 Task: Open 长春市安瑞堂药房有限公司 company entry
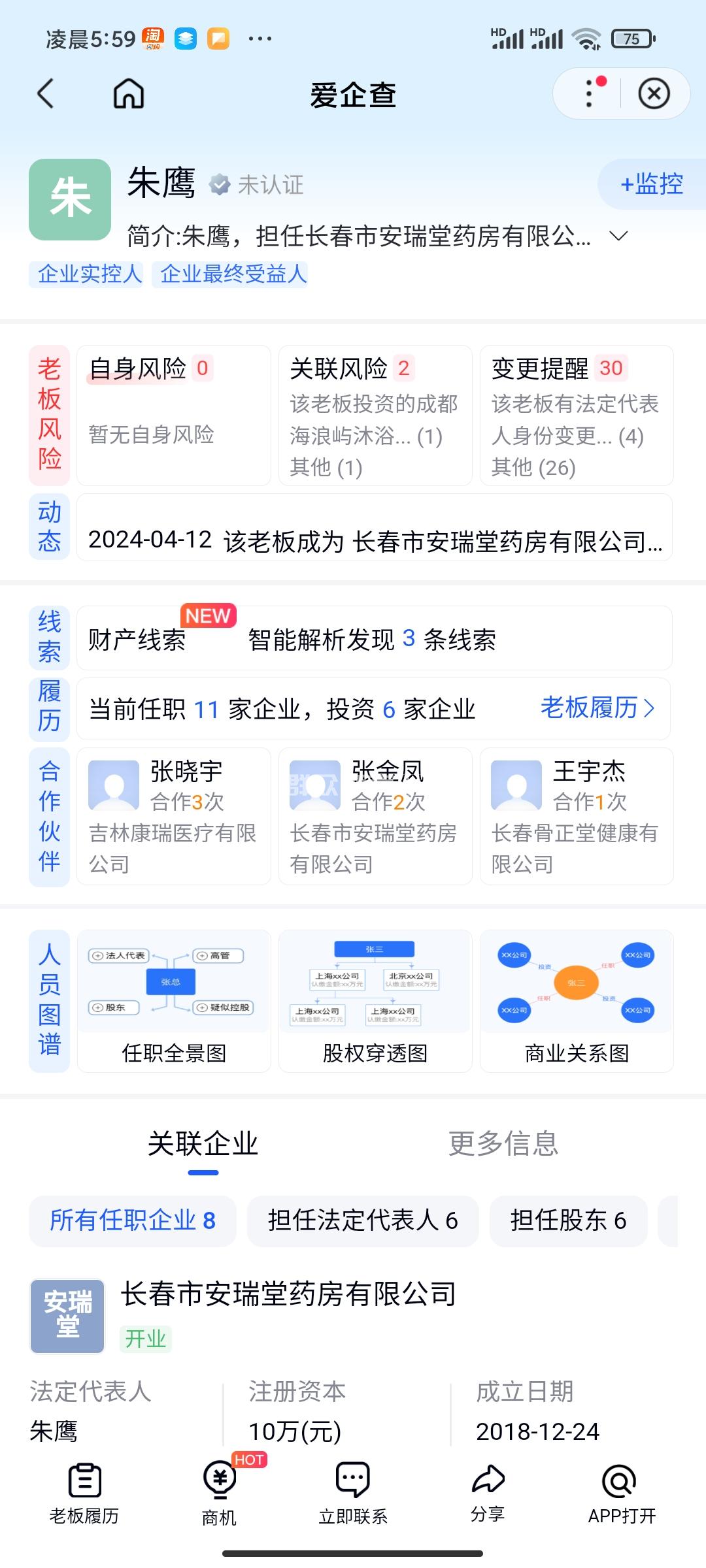point(288,1294)
